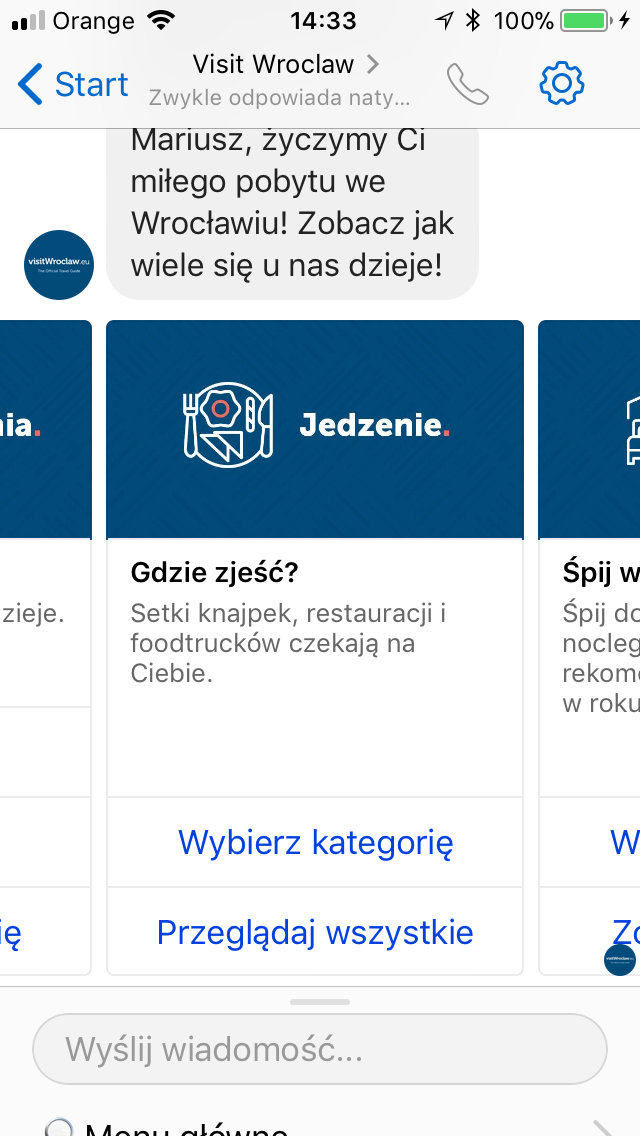Viewport: 640px width, 1136px height.
Task: Open the visitWroclaw sender avatar
Action: [59, 265]
